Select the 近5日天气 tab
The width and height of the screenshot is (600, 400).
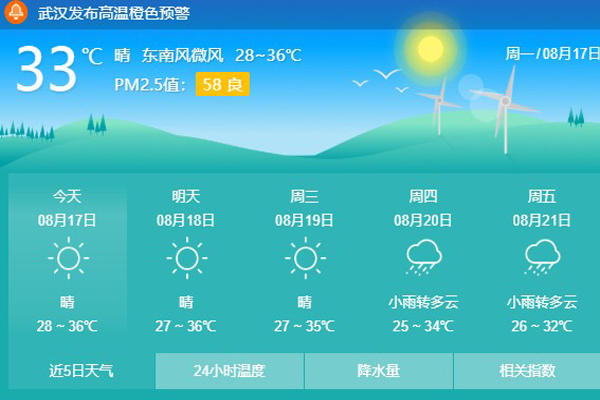[81, 371]
